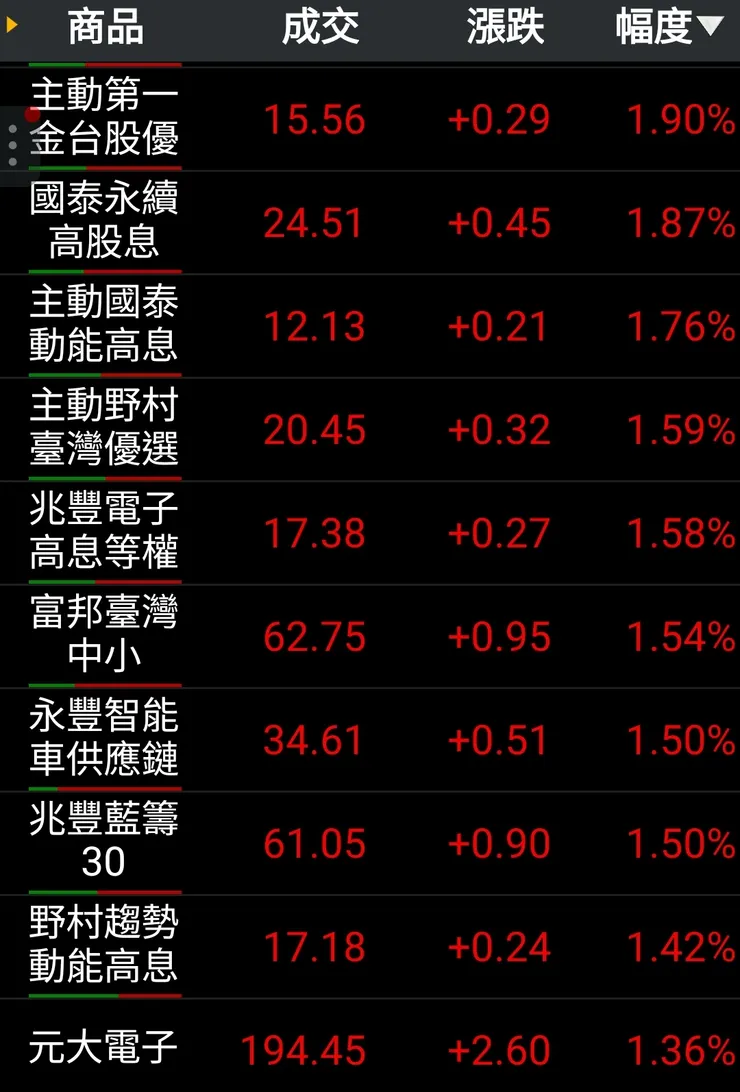The width and height of the screenshot is (740, 1092).
Task: Select 主動野村臺灣優選 from the list
Action: 370,430
